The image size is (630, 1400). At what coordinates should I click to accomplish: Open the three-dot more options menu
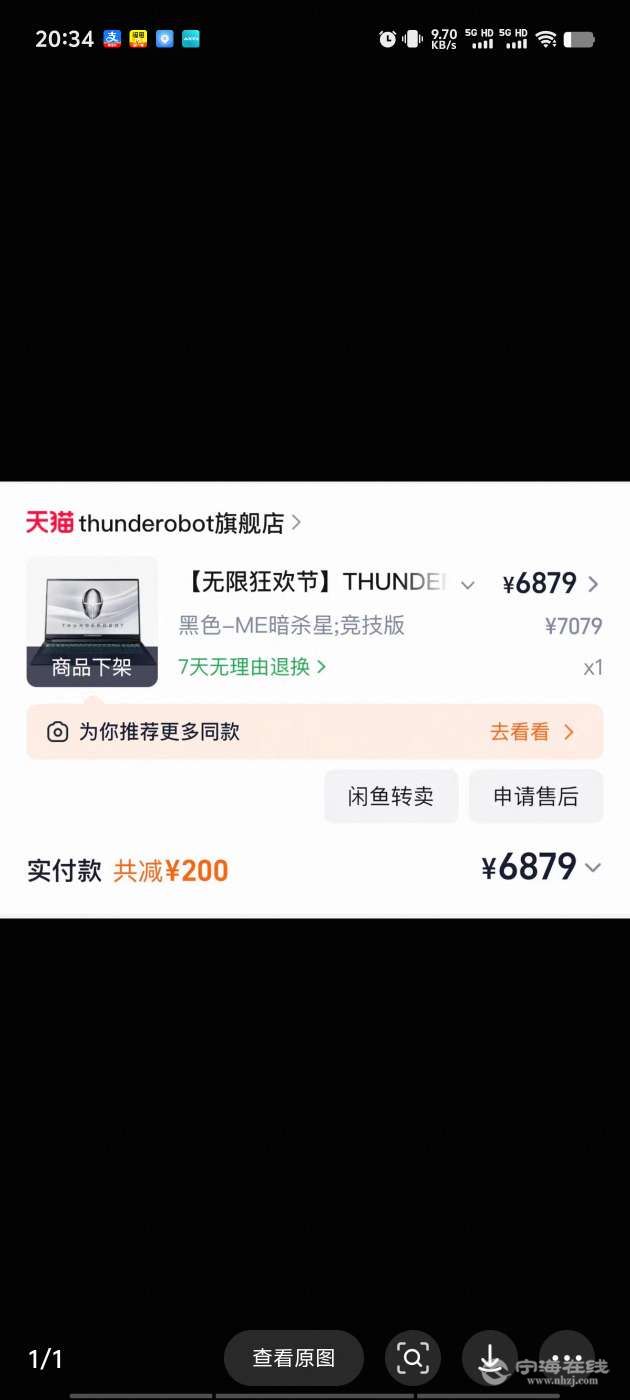[566, 1358]
